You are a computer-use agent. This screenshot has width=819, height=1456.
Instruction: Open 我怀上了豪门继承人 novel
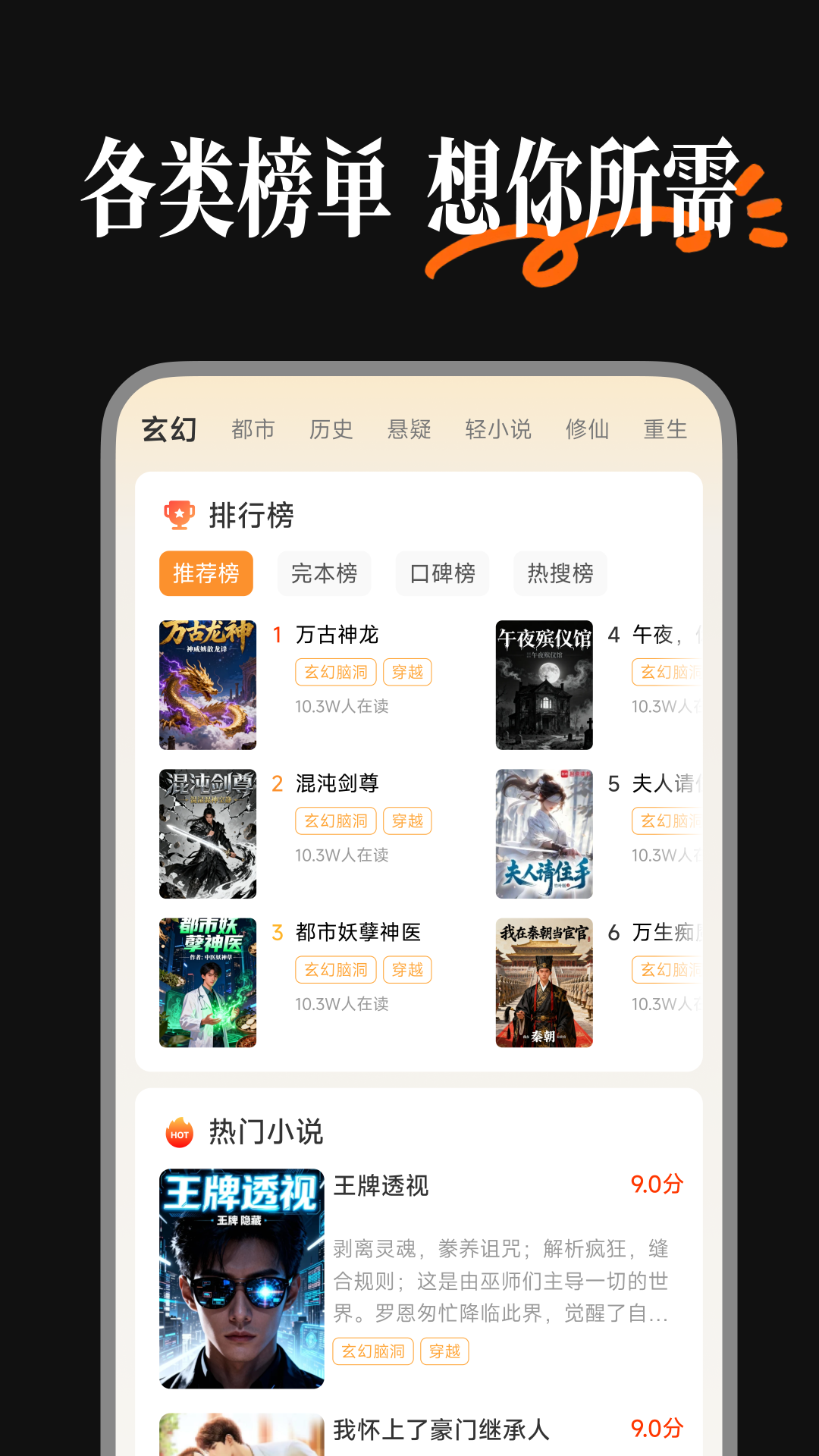click(x=444, y=1426)
